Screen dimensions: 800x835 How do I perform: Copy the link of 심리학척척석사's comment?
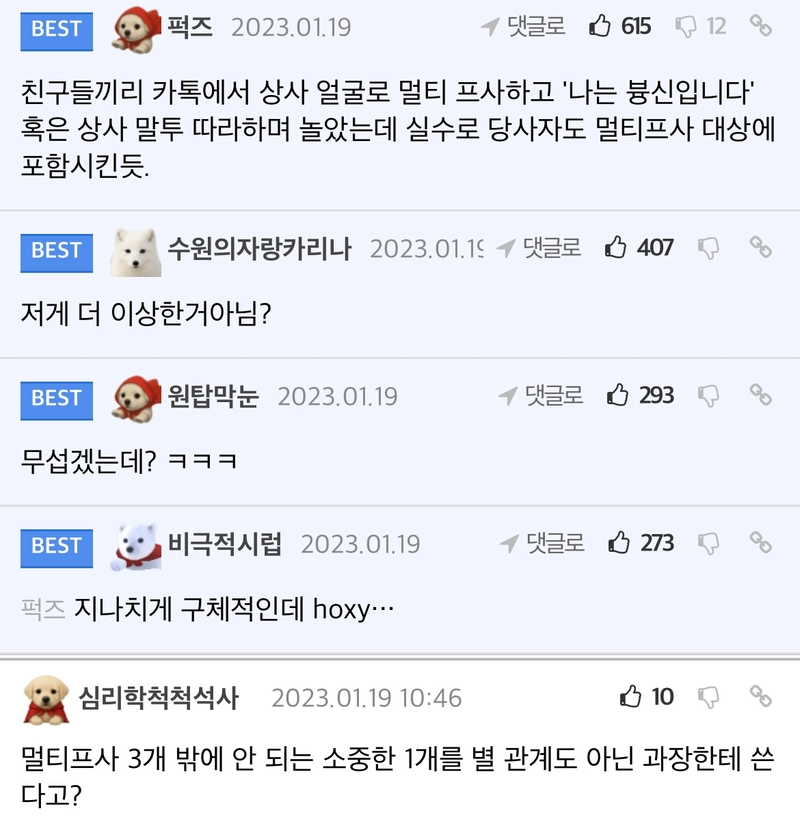point(761,696)
